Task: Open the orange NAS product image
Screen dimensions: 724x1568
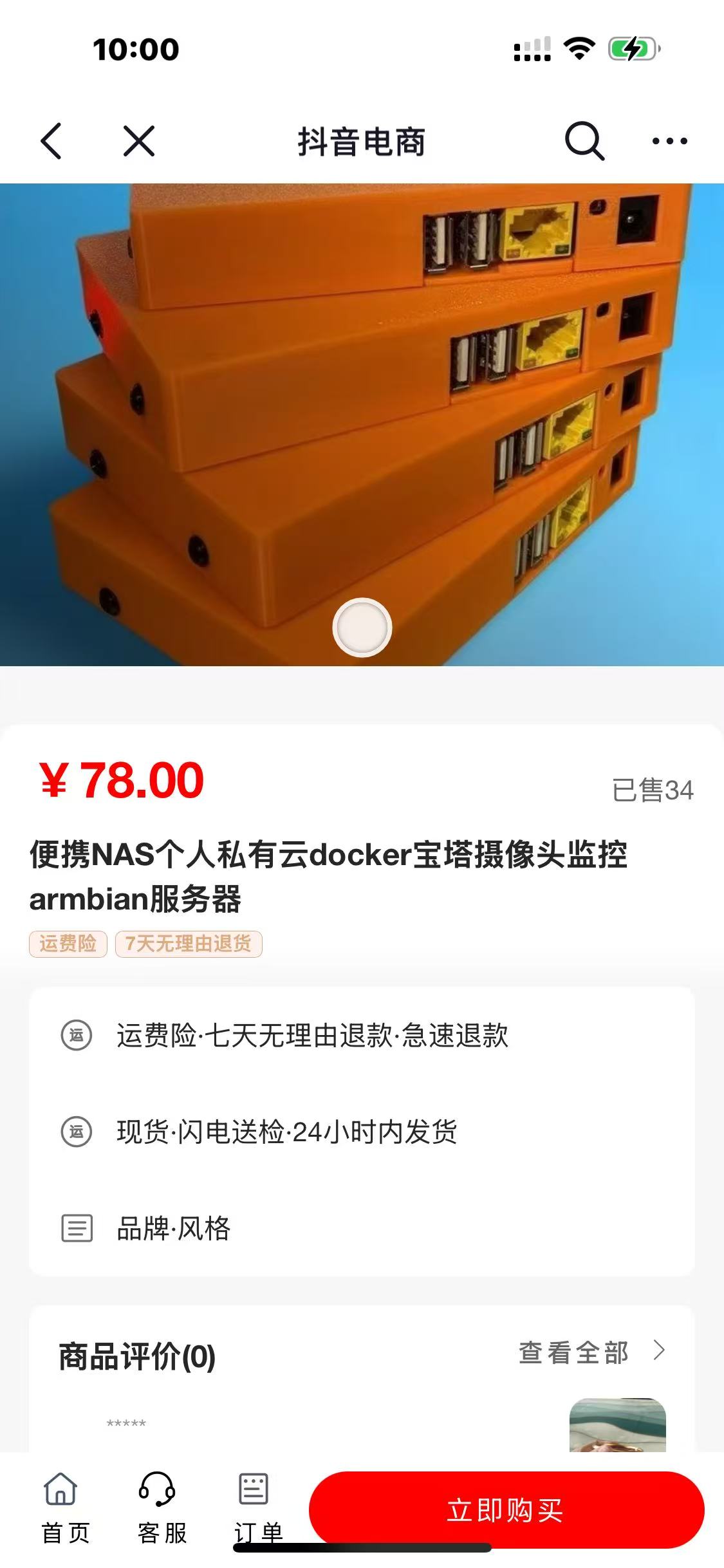Action: [362, 425]
